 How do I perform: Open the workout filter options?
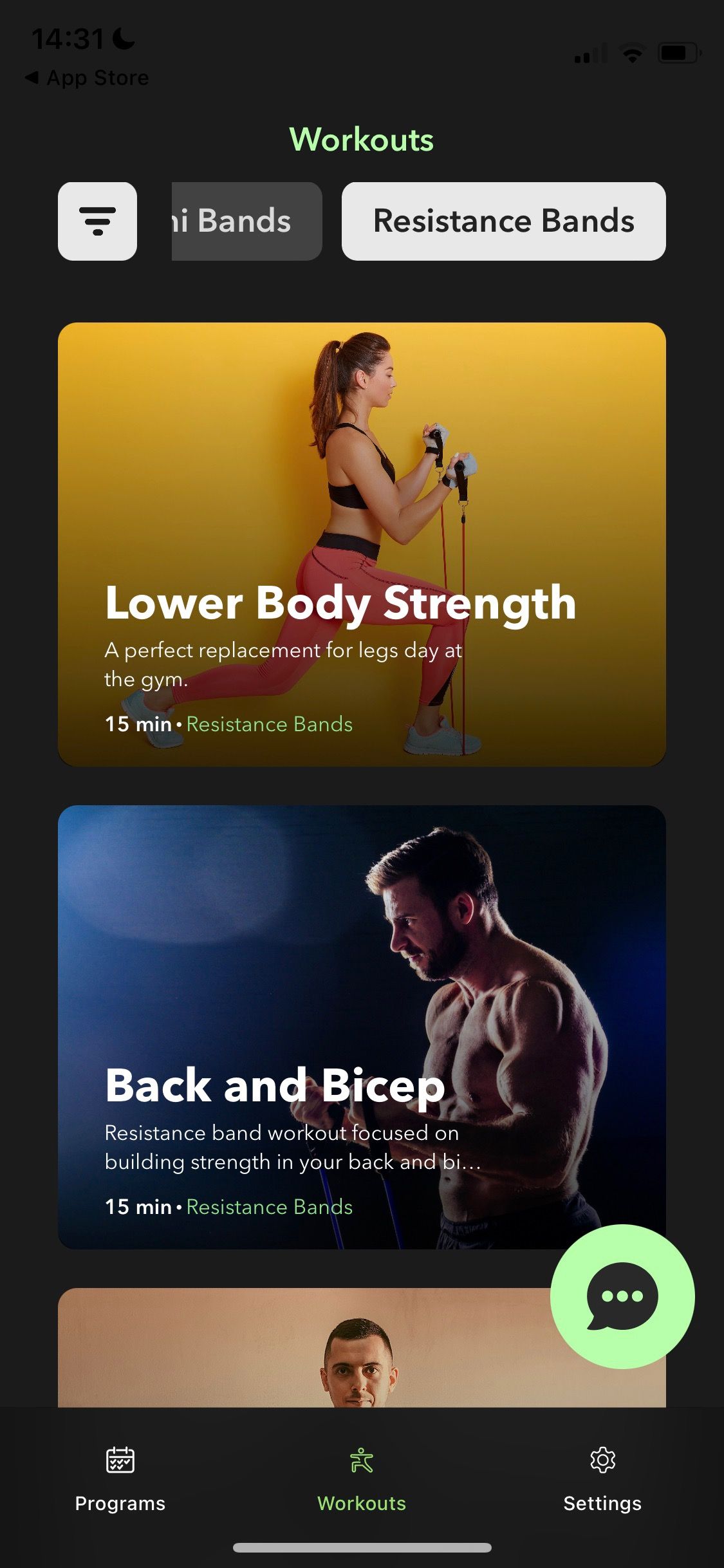pyautogui.click(x=97, y=221)
